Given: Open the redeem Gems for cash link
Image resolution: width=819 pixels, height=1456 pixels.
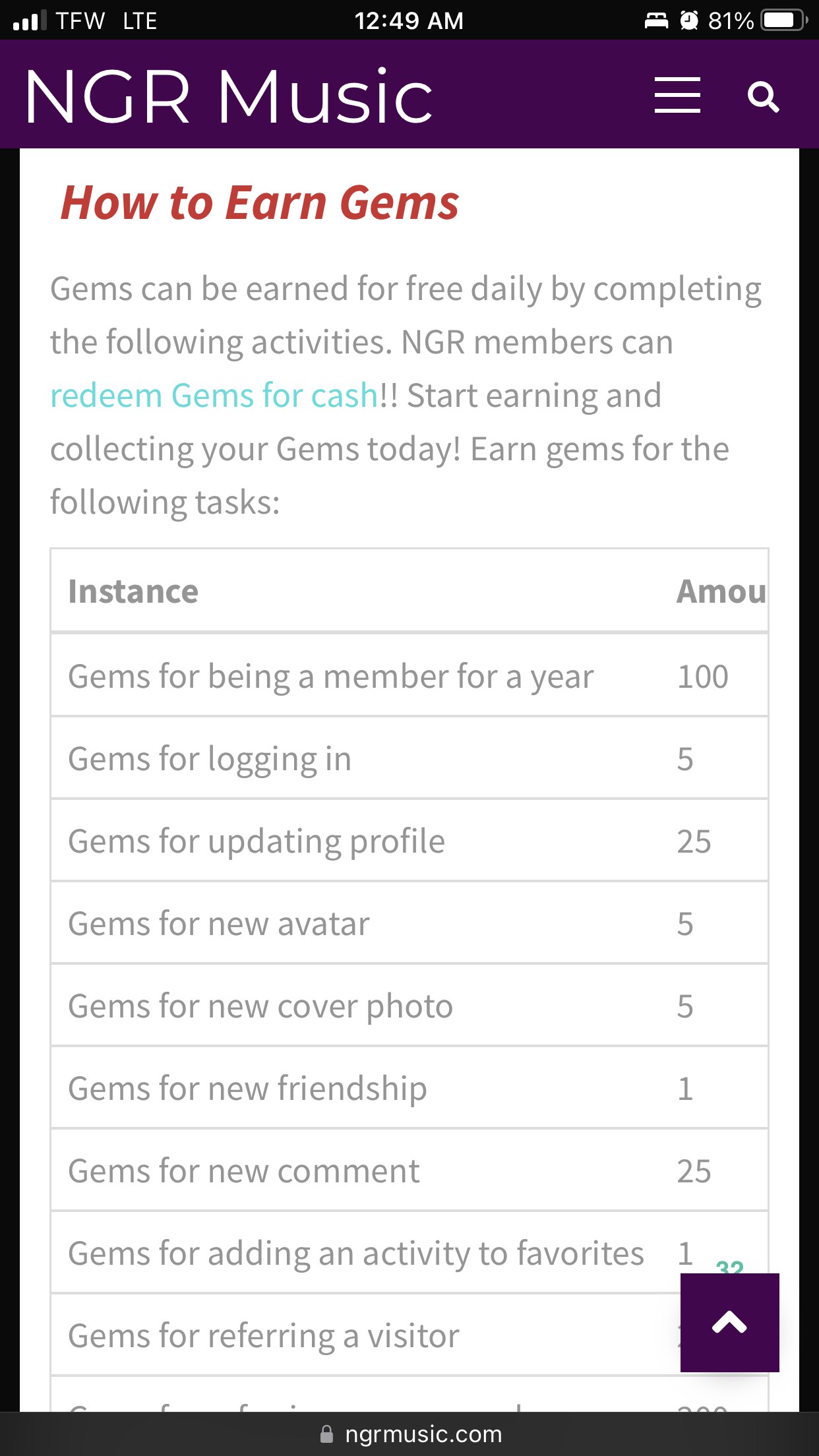Looking at the screenshot, I should pyautogui.click(x=214, y=396).
